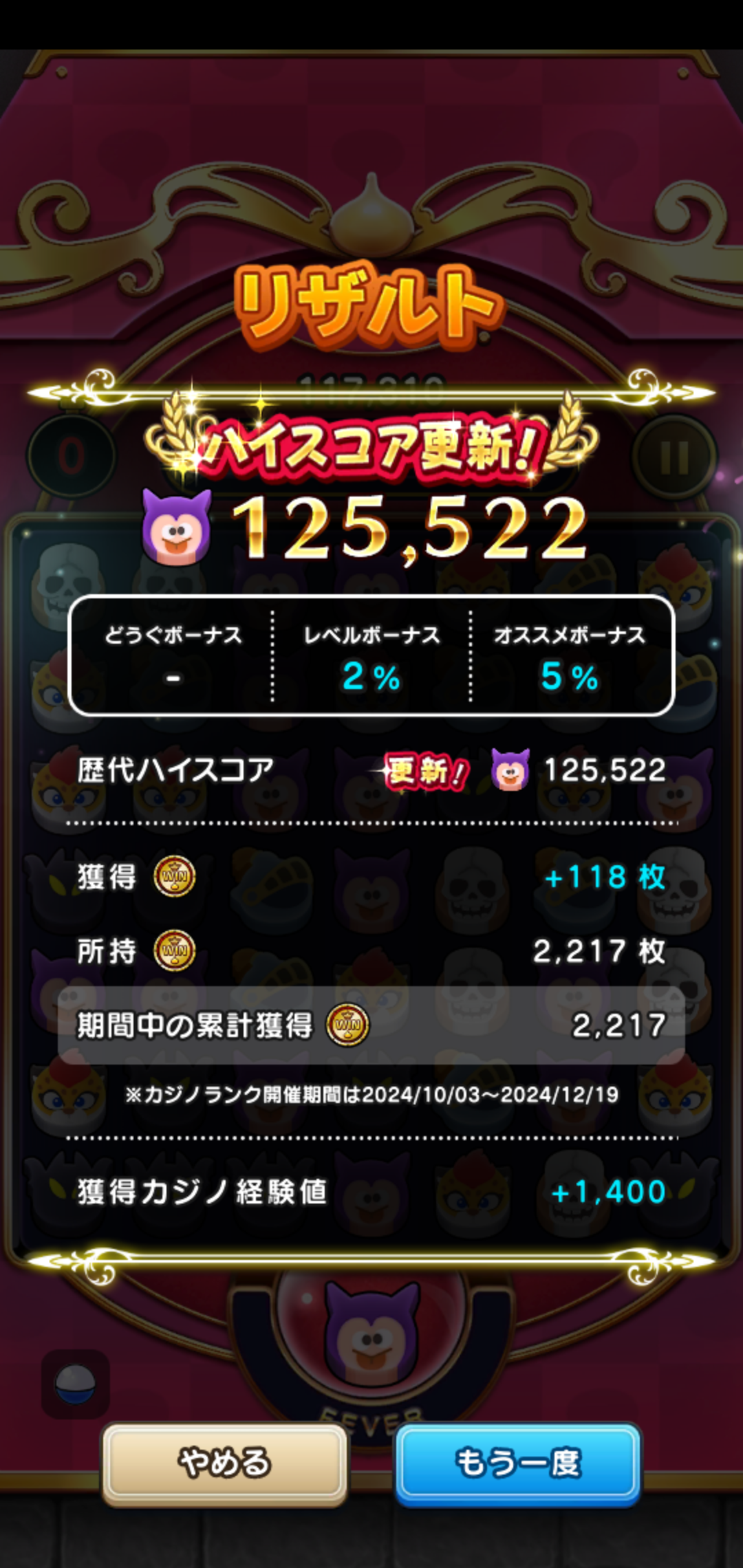Tap the やめる button to quit
Image resolution: width=743 pixels, height=1568 pixels.
pos(224,1463)
